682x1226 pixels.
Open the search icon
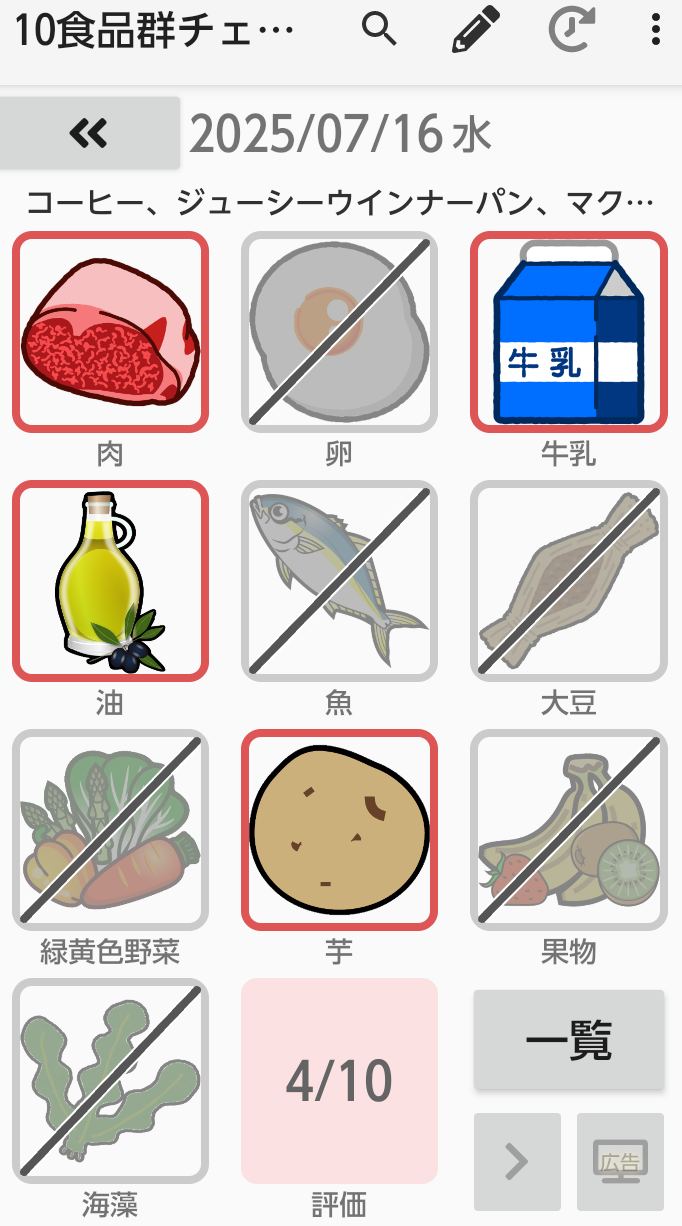(379, 30)
